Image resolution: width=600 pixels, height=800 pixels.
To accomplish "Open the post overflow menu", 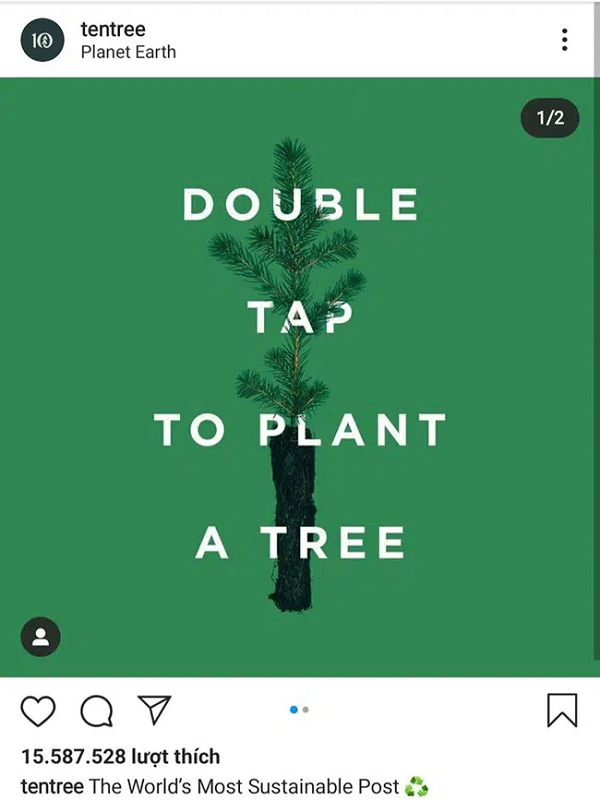I will coord(565,40).
